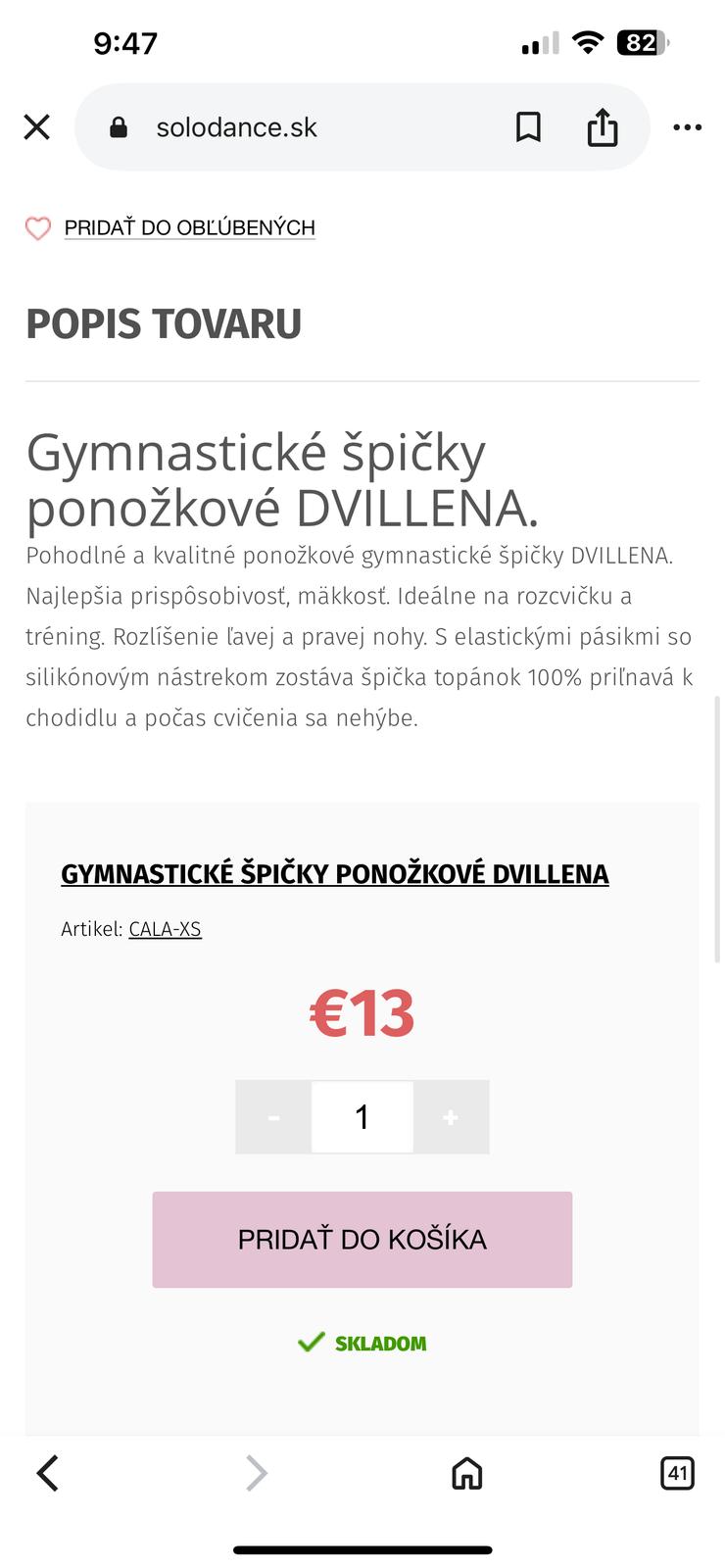Select the quantity input field
The width and height of the screenshot is (725, 1568).
362,1117
